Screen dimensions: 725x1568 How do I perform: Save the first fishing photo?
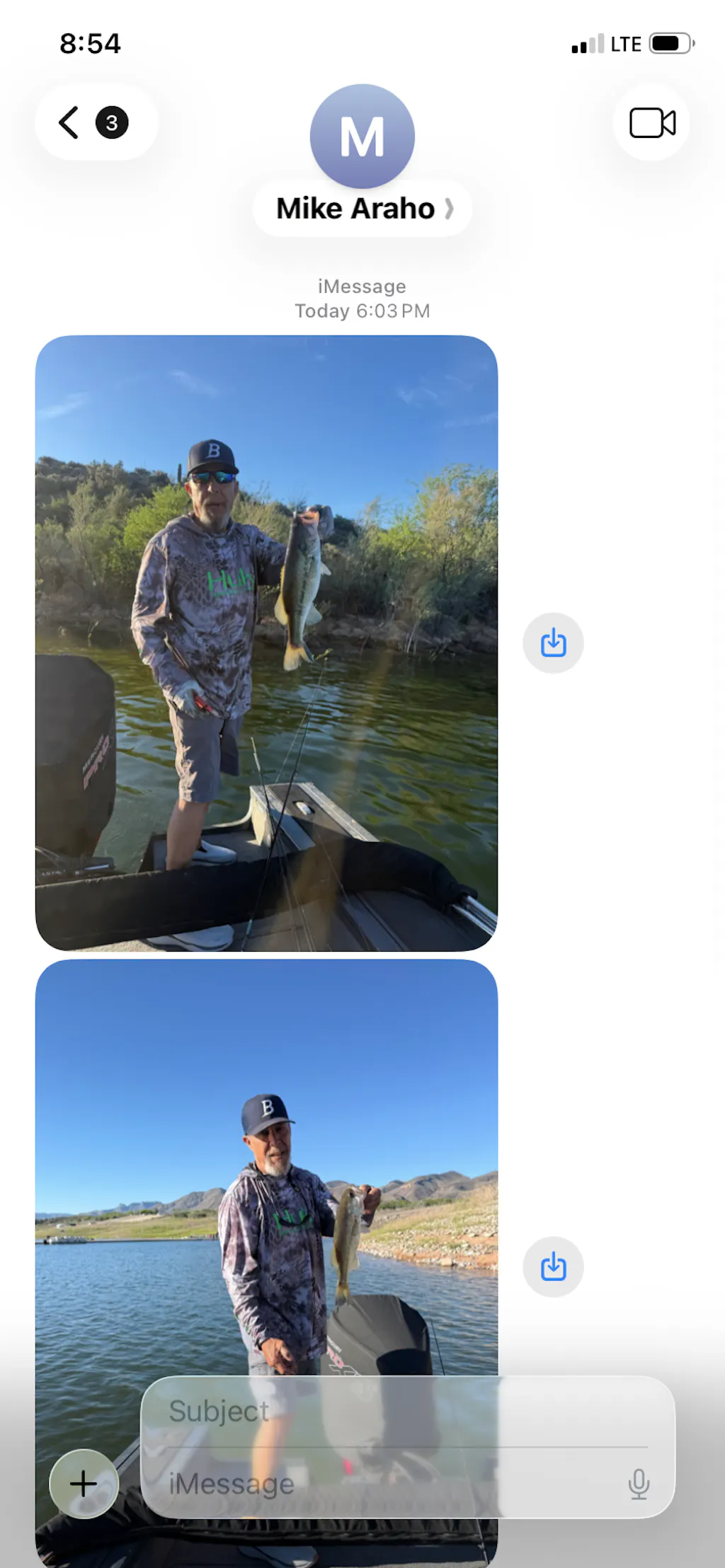(x=553, y=643)
